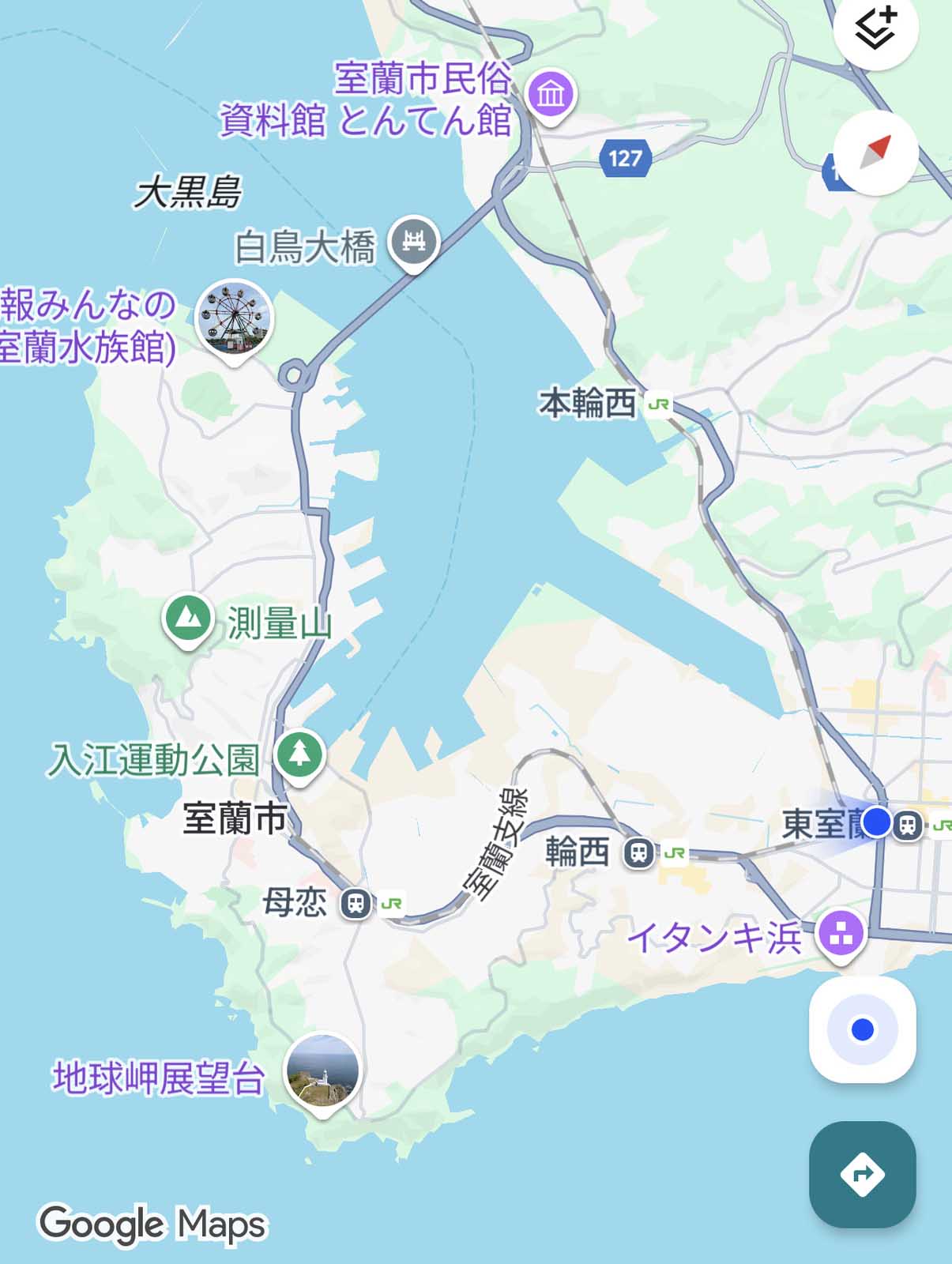Open the directions button
This screenshot has width=952, height=1264.
862,1174
